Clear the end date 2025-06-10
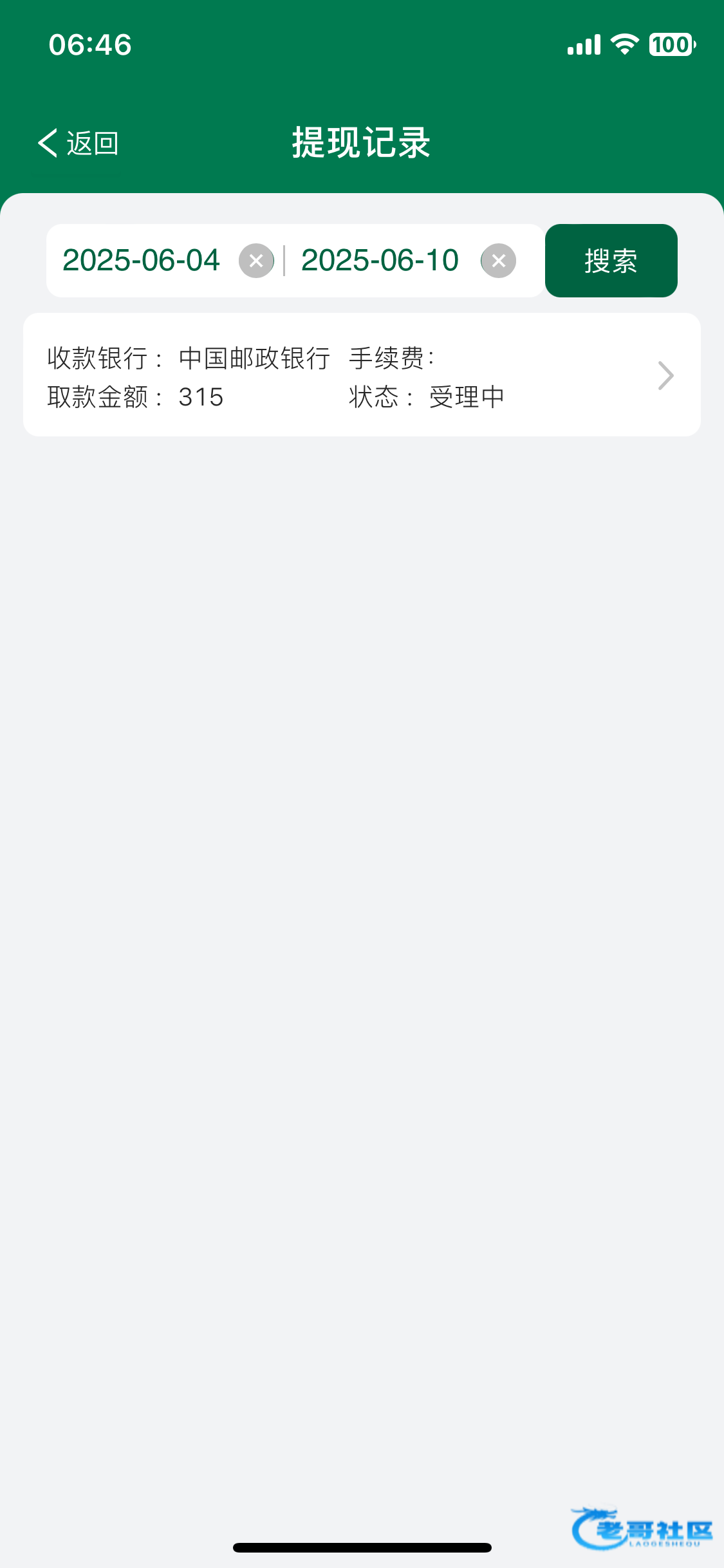 coord(499,261)
